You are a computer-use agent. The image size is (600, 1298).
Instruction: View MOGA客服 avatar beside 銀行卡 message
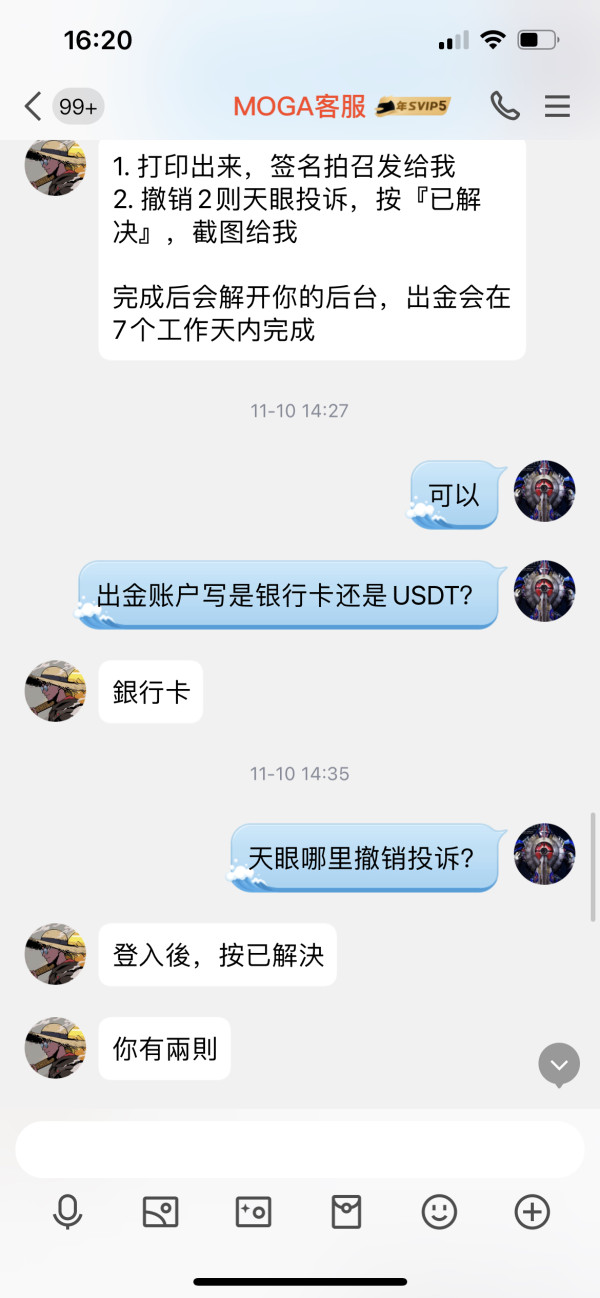pos(55,691)
